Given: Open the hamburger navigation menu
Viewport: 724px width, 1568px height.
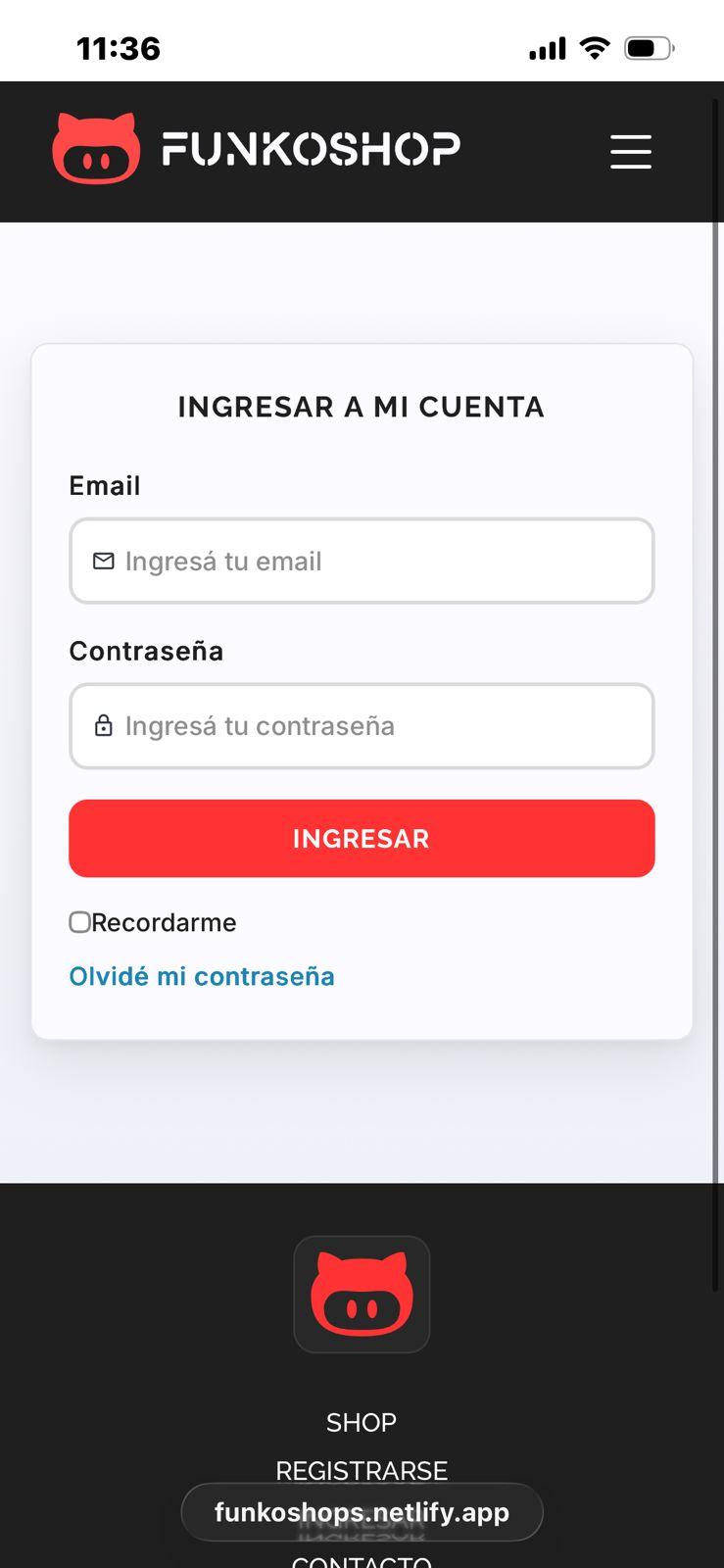Looking at the screenshot, I should [630, 152].
